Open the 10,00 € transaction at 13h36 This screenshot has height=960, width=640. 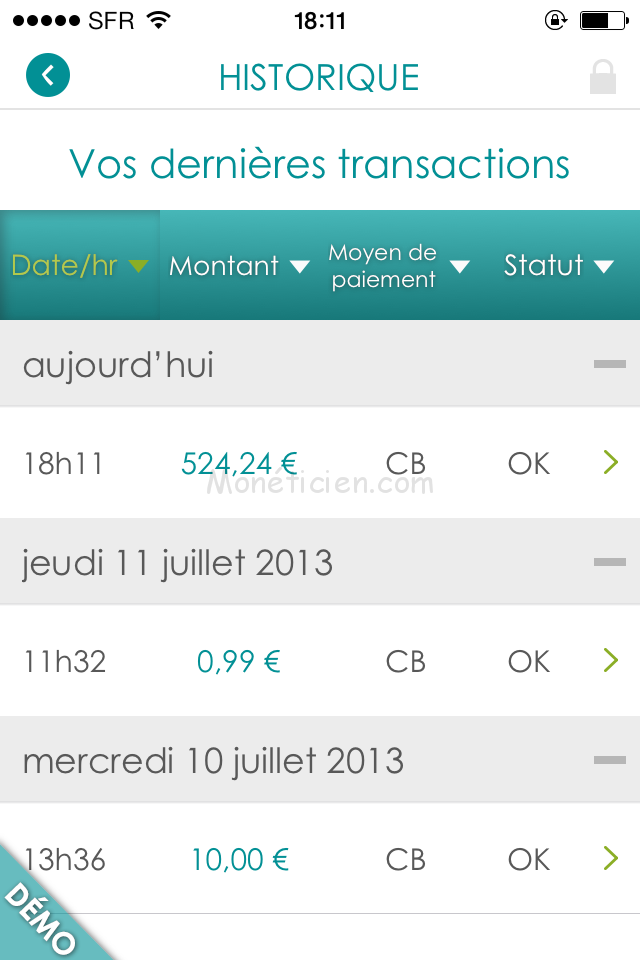[611, 859]
